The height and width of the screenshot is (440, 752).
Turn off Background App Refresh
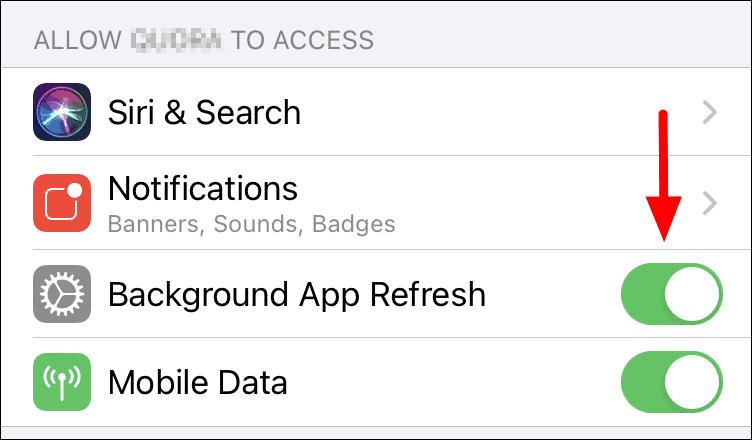point(671,294)
